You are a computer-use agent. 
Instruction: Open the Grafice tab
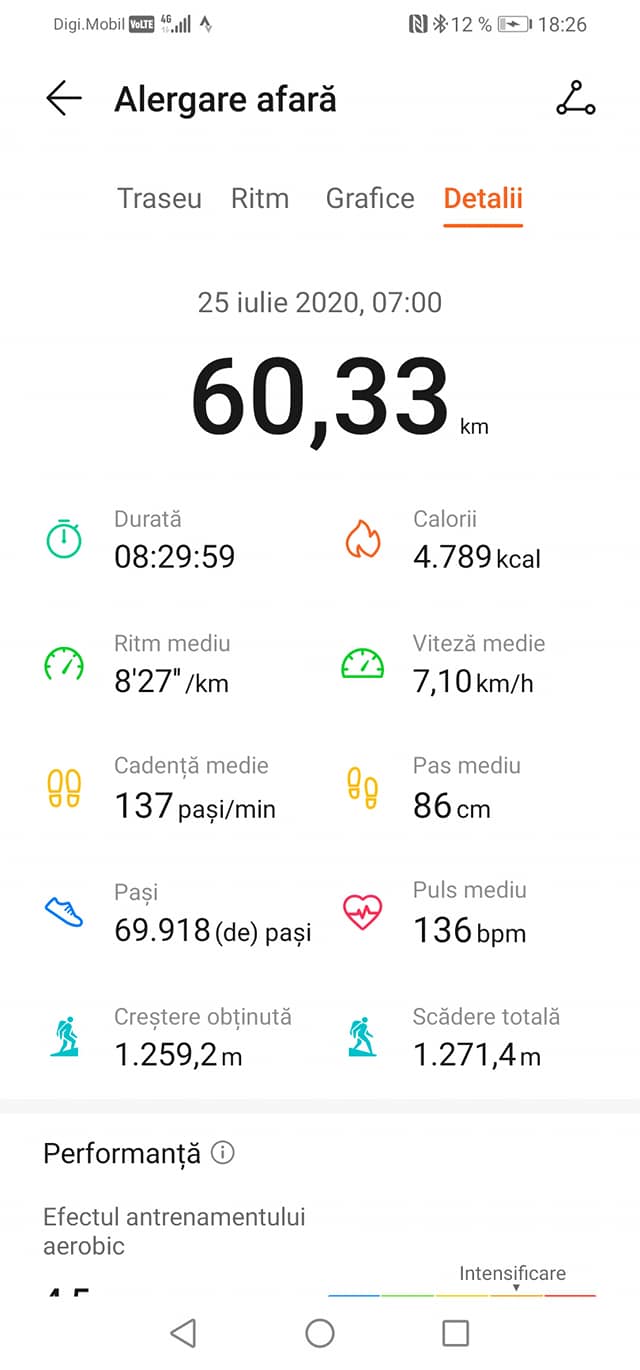370,198
